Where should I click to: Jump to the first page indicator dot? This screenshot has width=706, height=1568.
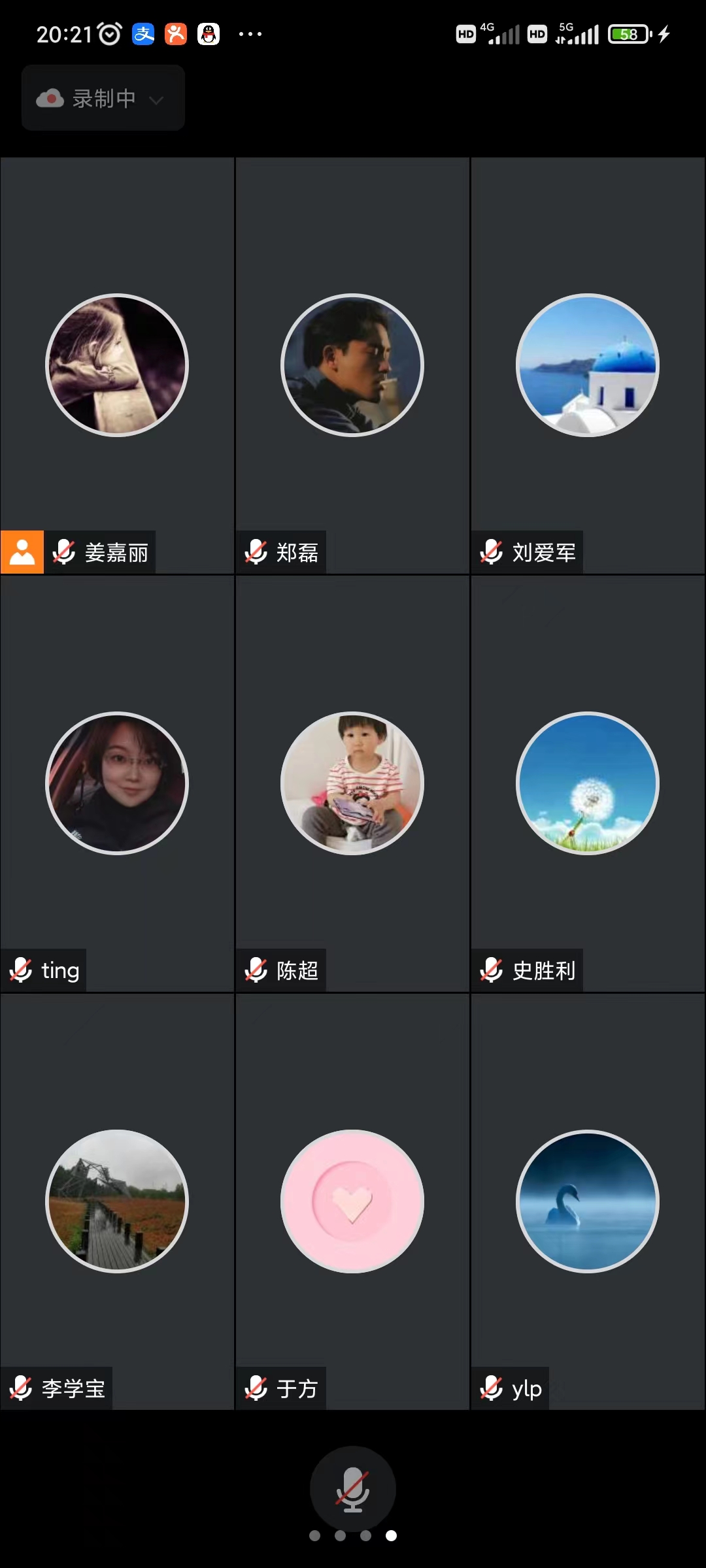pyautogui.click(x=315, y=1536)
